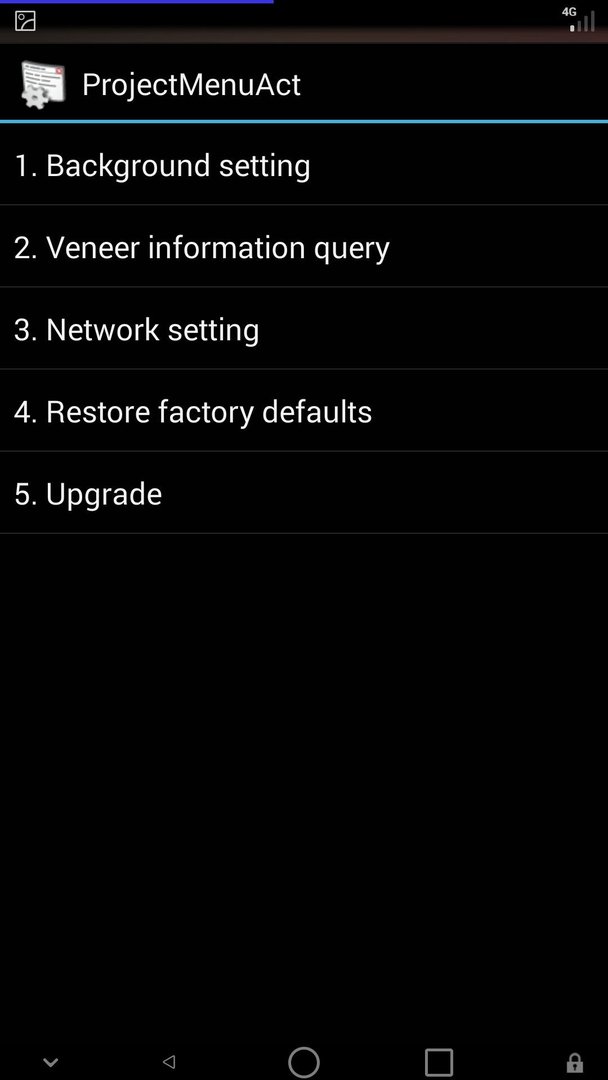The width and height of the screenshot is (608, 1080).
Task: Open the Upgrade option
Action: point(304,492)
